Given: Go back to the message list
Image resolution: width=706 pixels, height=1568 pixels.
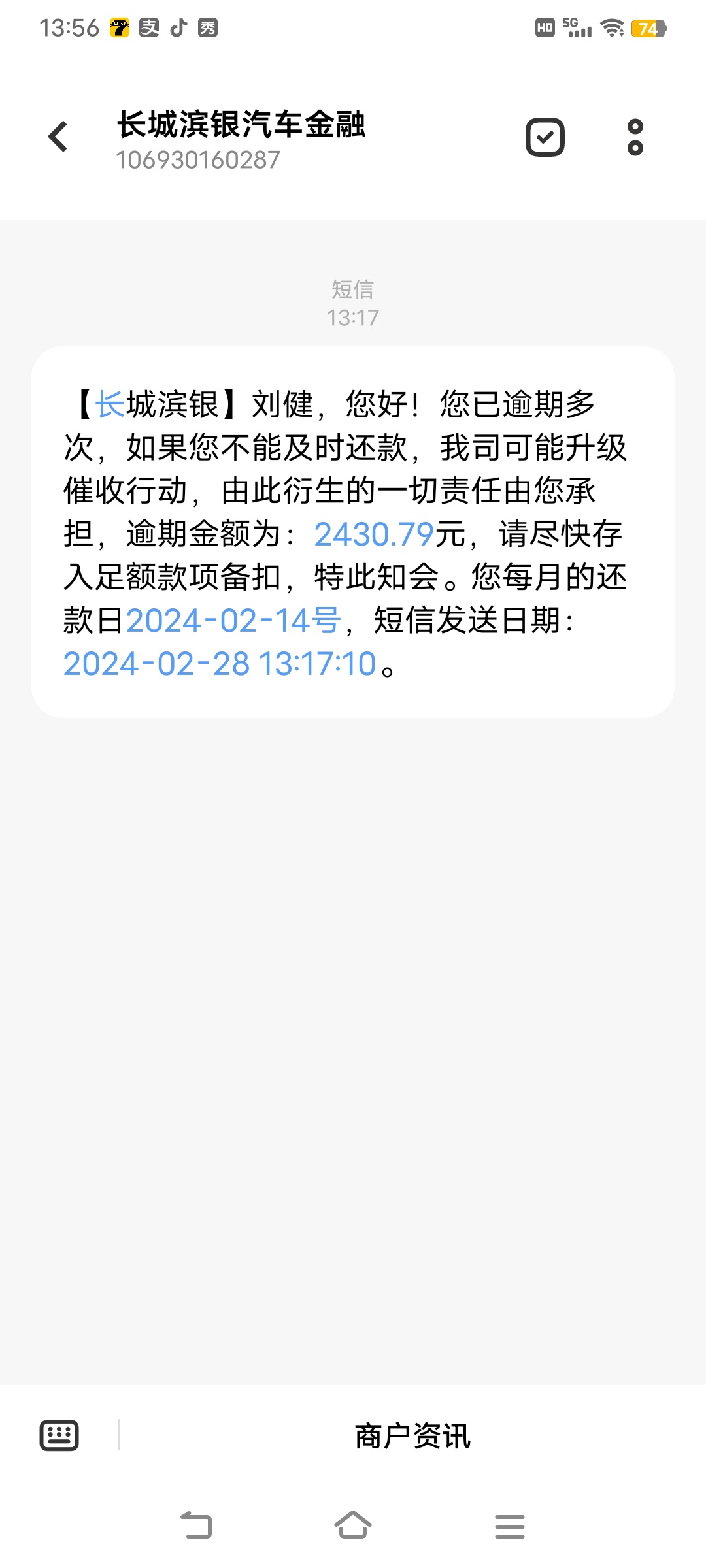Looking at the screenshot, I should (58, 137).
